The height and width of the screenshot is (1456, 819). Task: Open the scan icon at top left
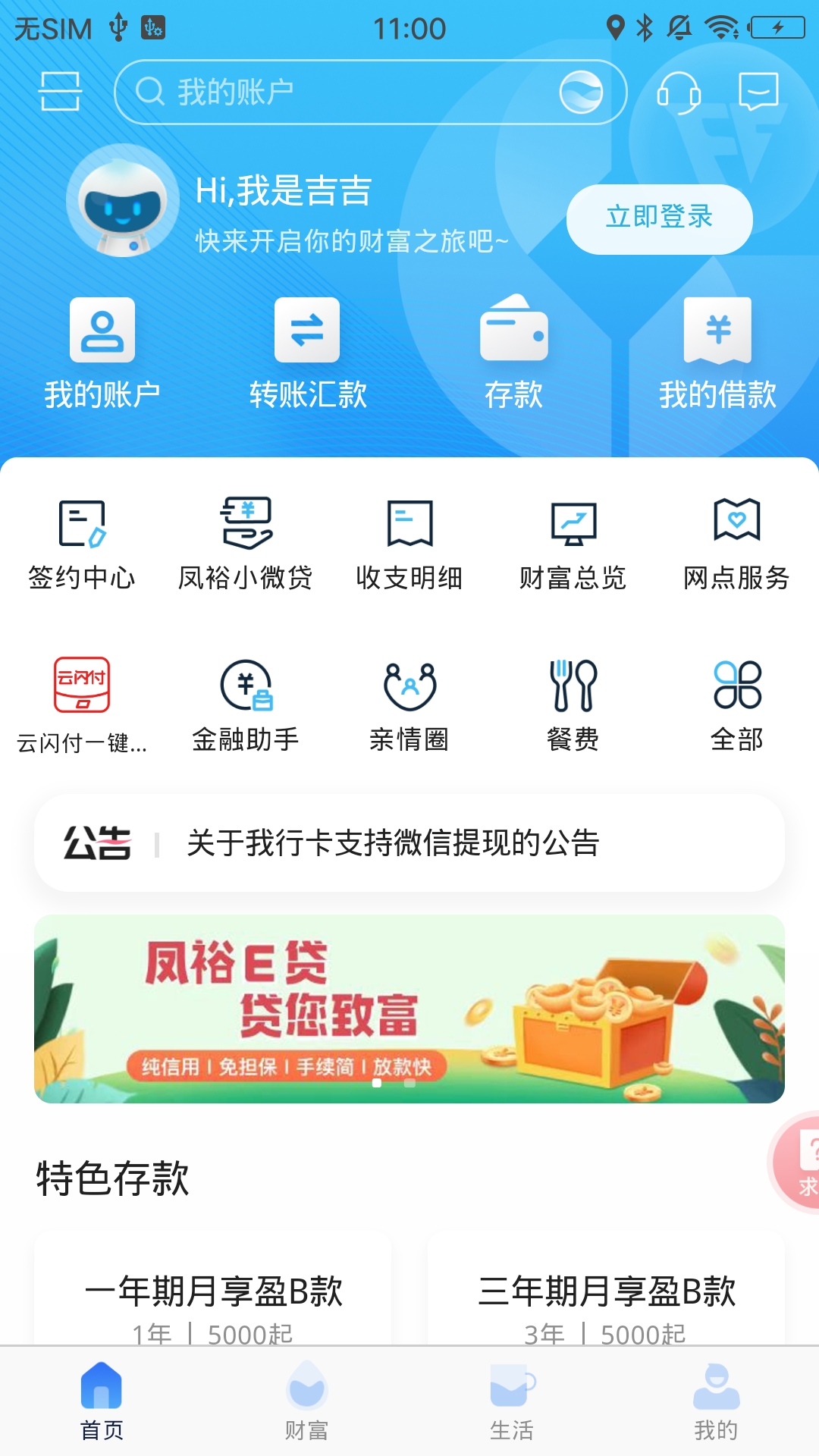[60, 92]
